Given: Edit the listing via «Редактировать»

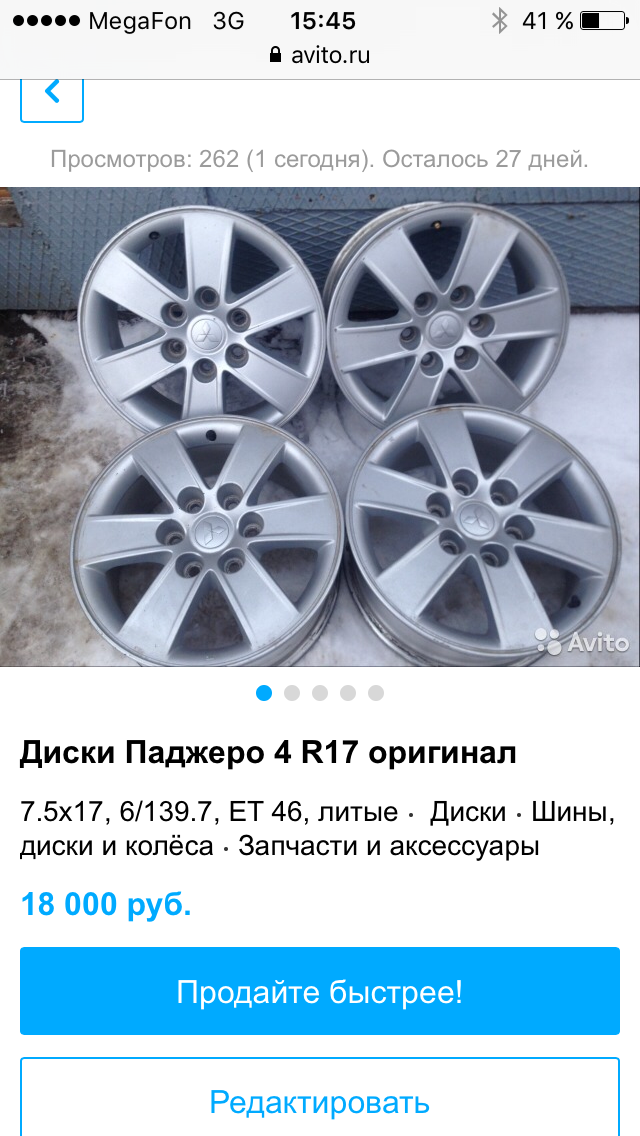Looking at the screenshot, I should coord(320,1102).
